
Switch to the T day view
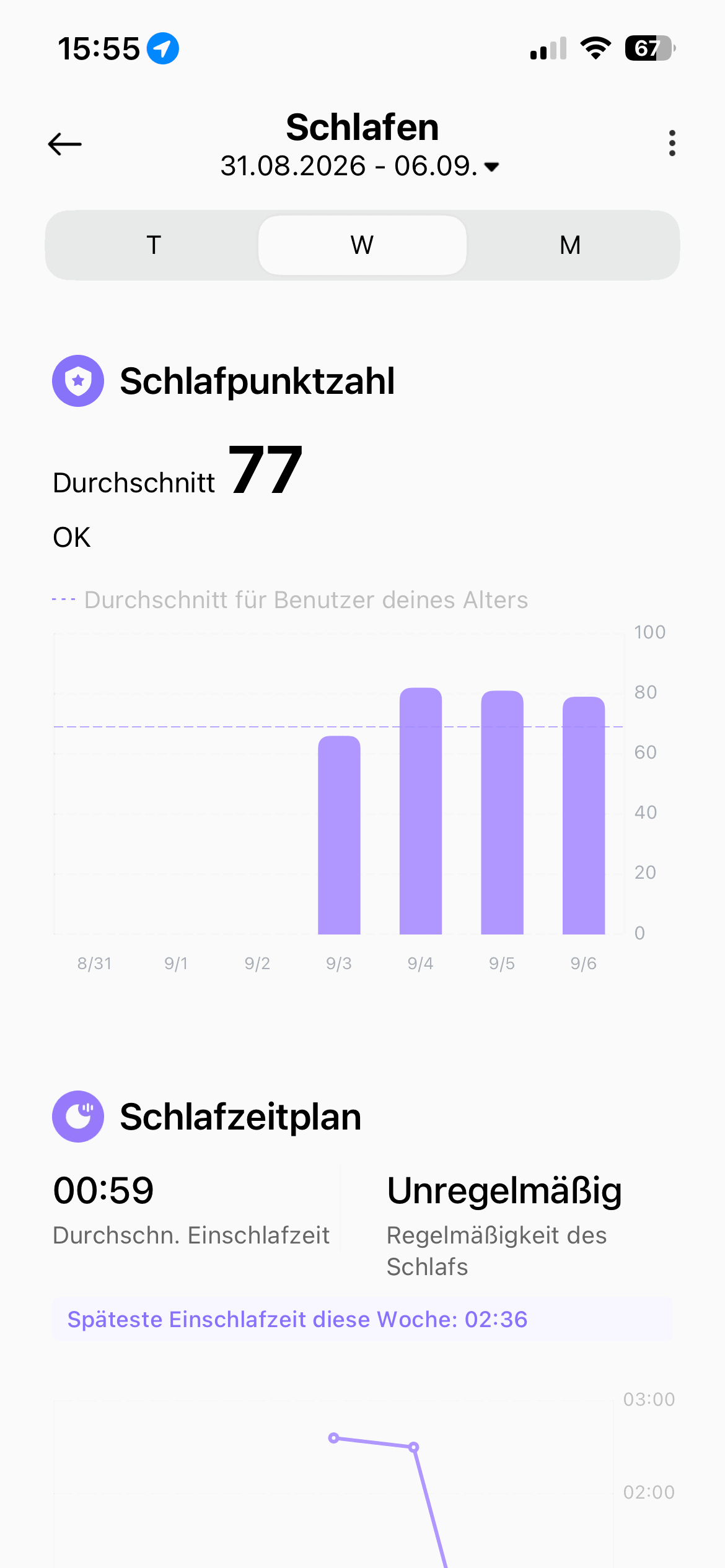[x=154, y=245]
